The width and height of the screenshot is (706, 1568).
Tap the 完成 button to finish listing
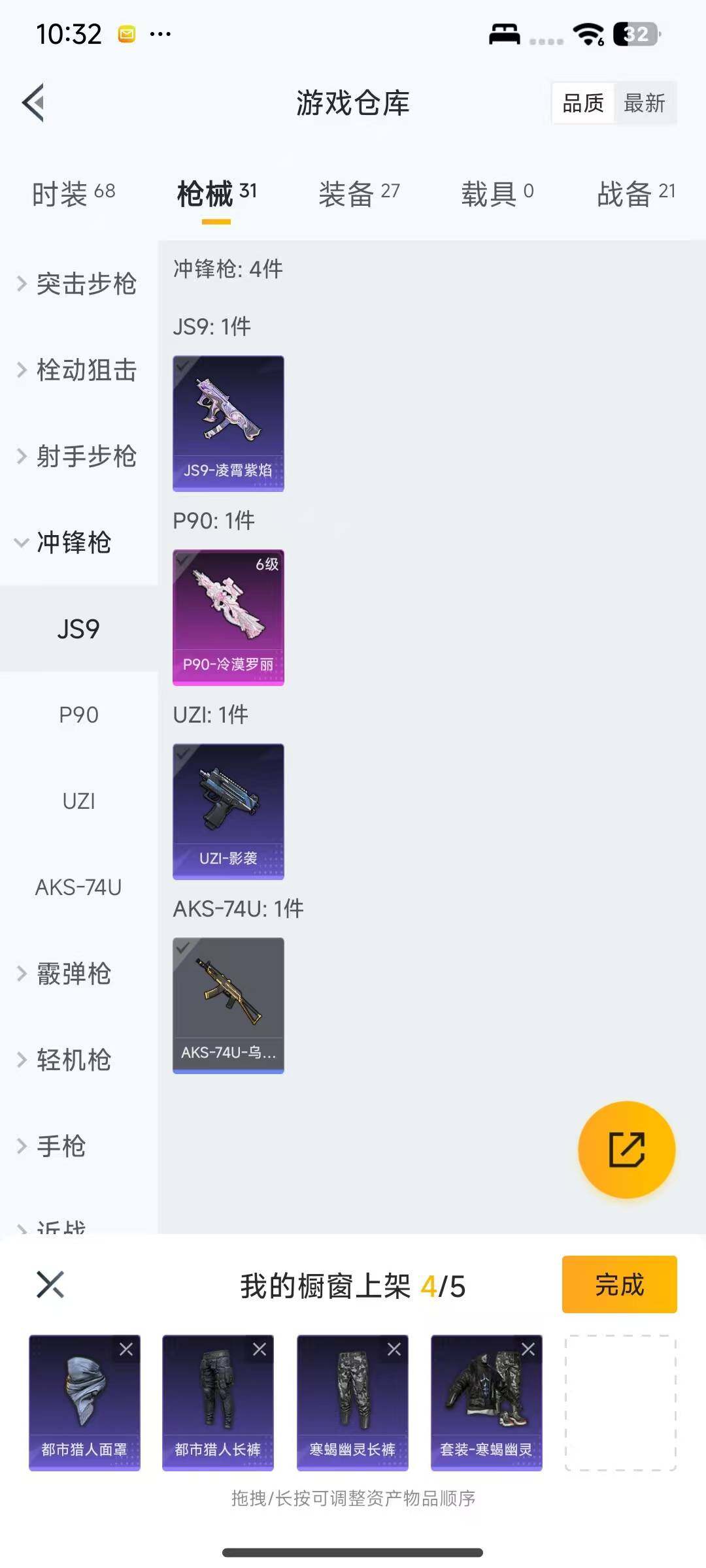click(618, 1284)
